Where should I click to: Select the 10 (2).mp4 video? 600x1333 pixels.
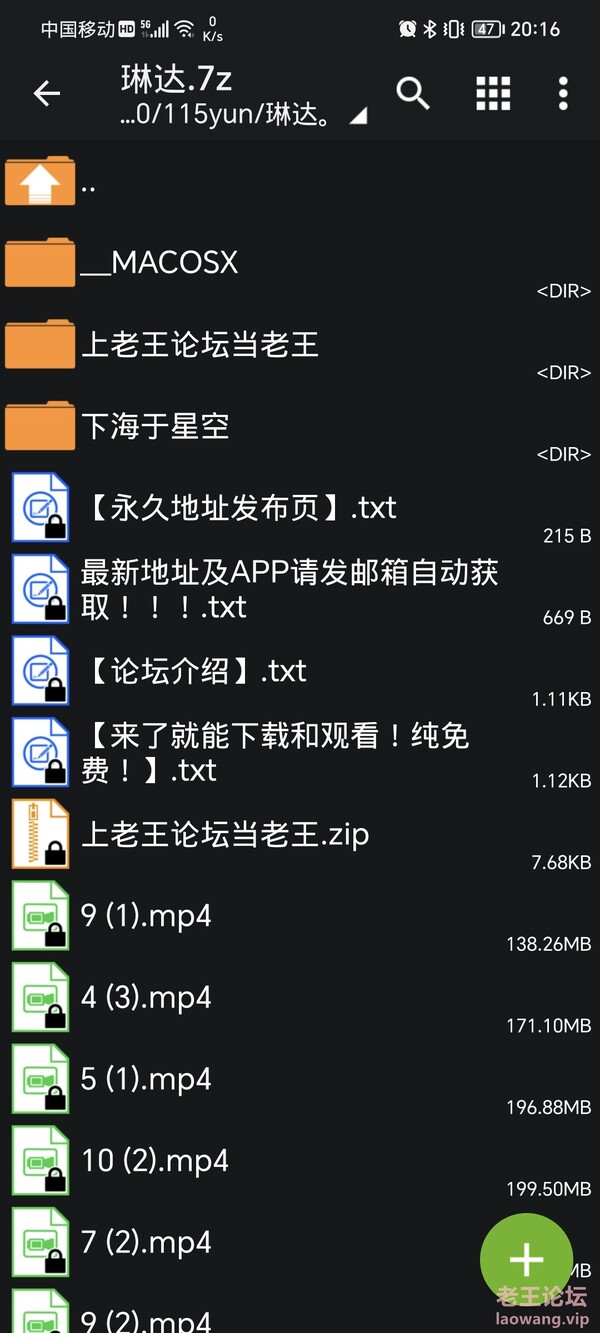pyautogui.click(x=300, y=1163)
